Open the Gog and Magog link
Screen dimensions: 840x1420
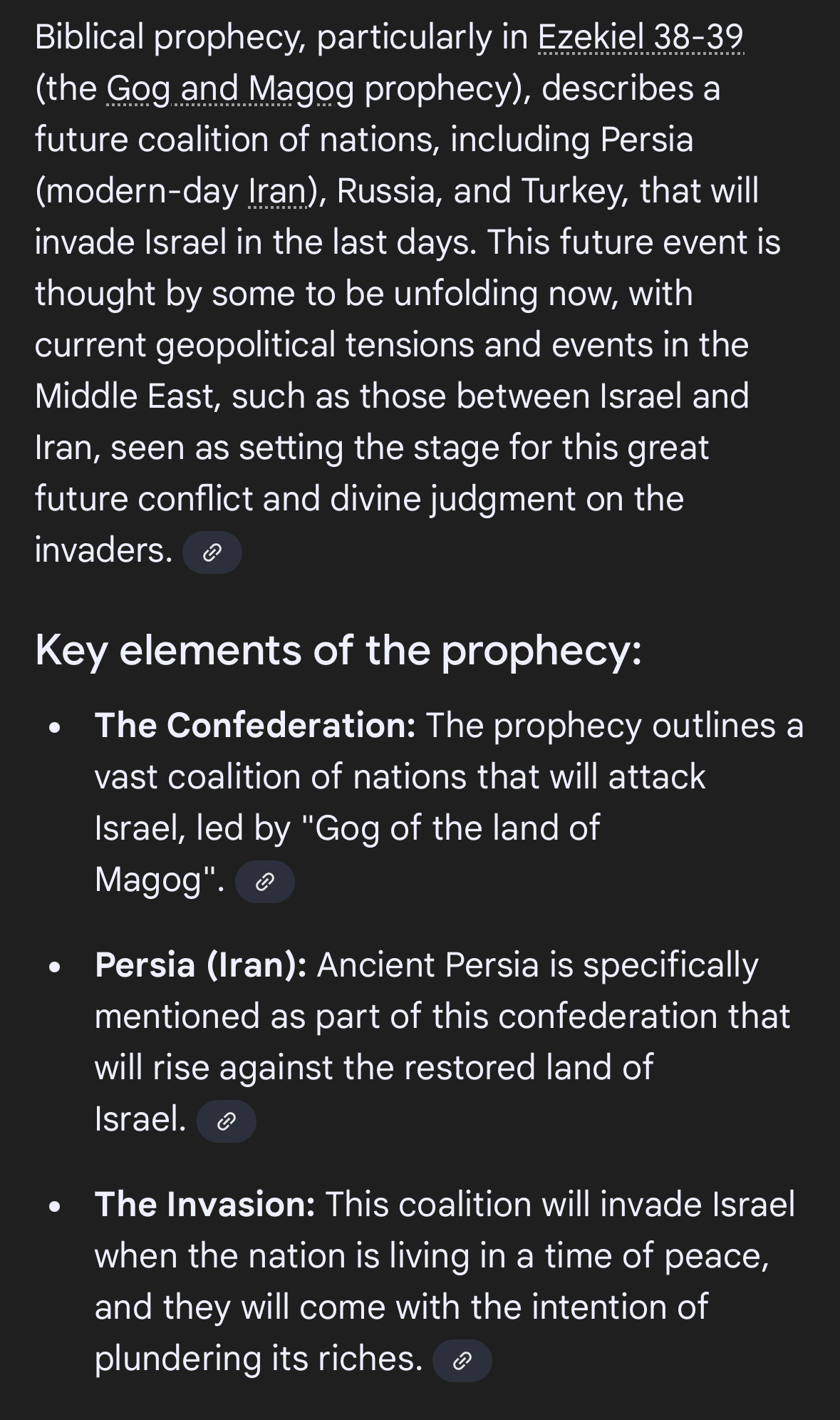click(229, 89)
